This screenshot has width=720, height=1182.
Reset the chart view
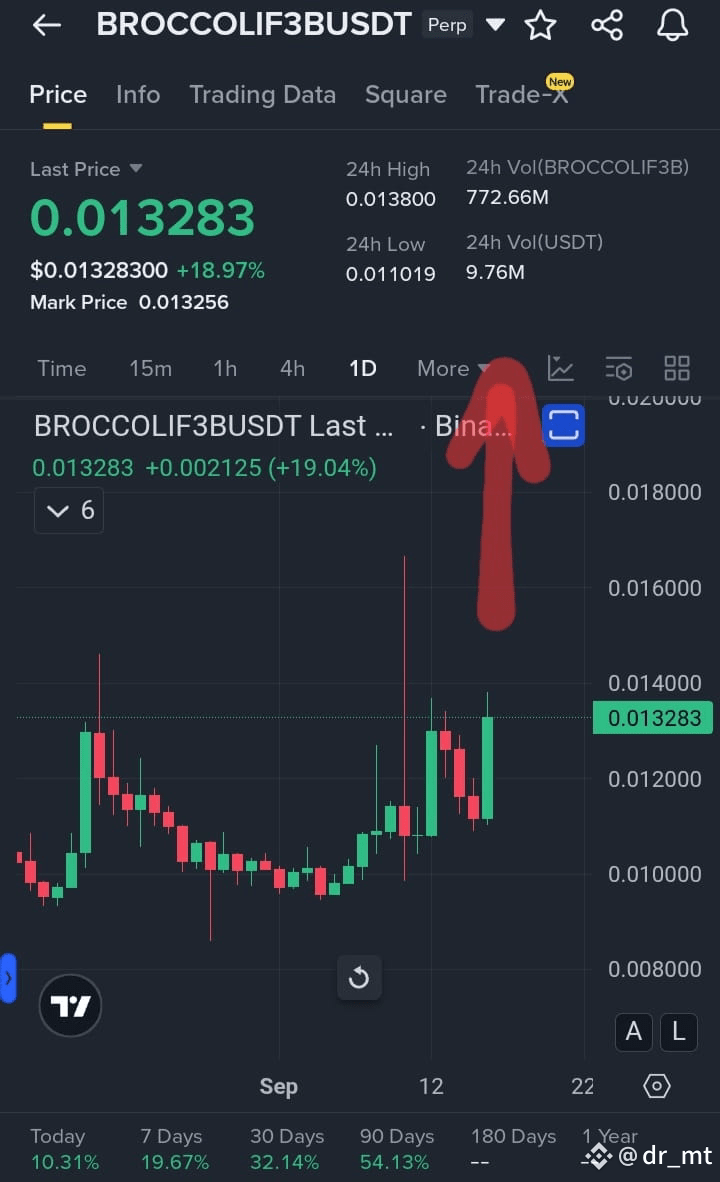[x=359, y=978]
